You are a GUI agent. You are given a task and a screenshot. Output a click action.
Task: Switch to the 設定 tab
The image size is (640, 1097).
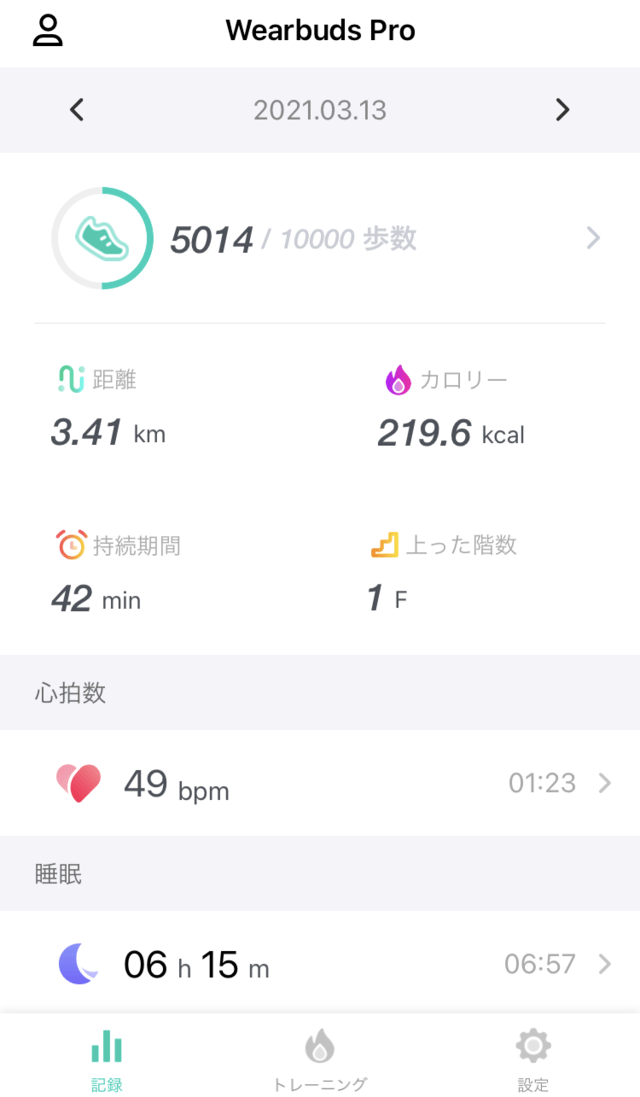click(x=532, y=1060)
